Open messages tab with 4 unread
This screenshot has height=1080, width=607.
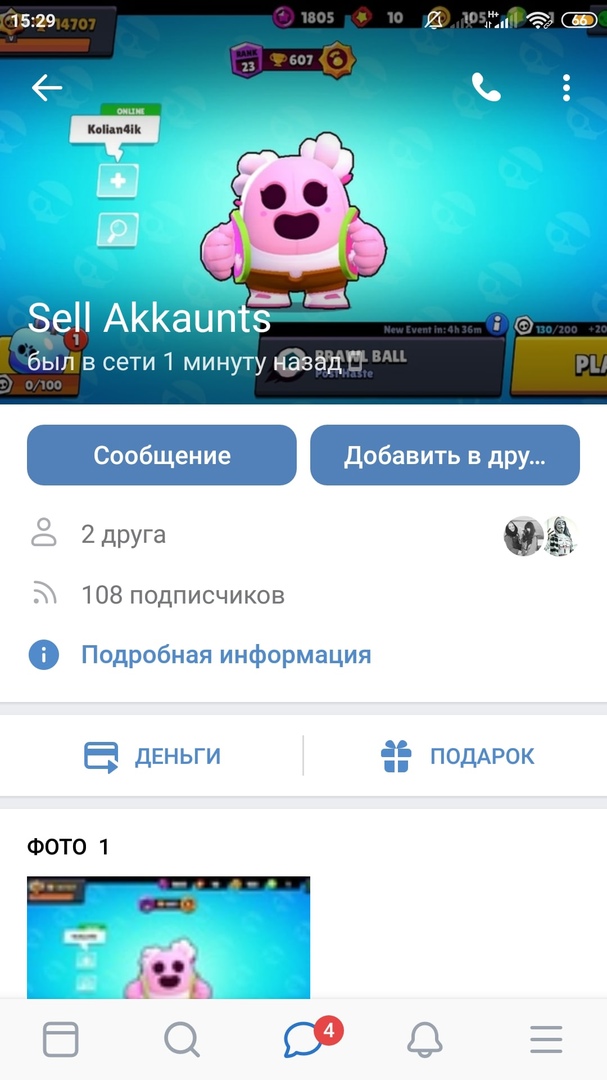[x=303, y=1040]
